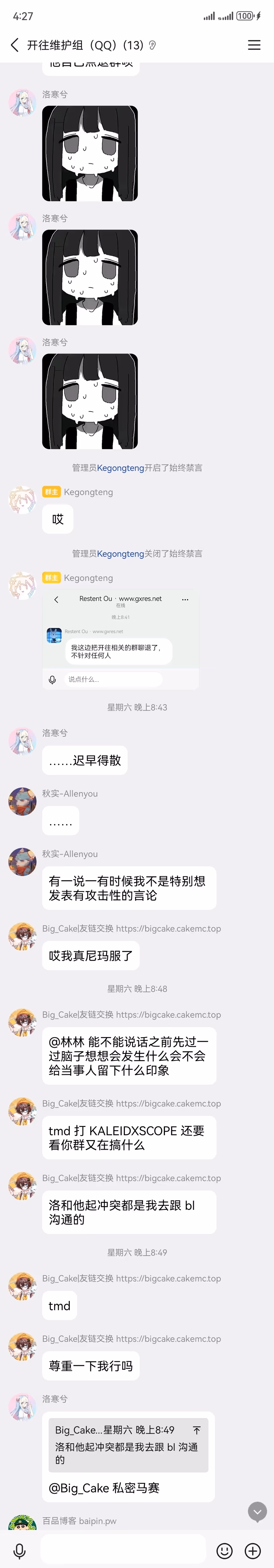Open the plus attachment menu

click(x=253, y=1550)
